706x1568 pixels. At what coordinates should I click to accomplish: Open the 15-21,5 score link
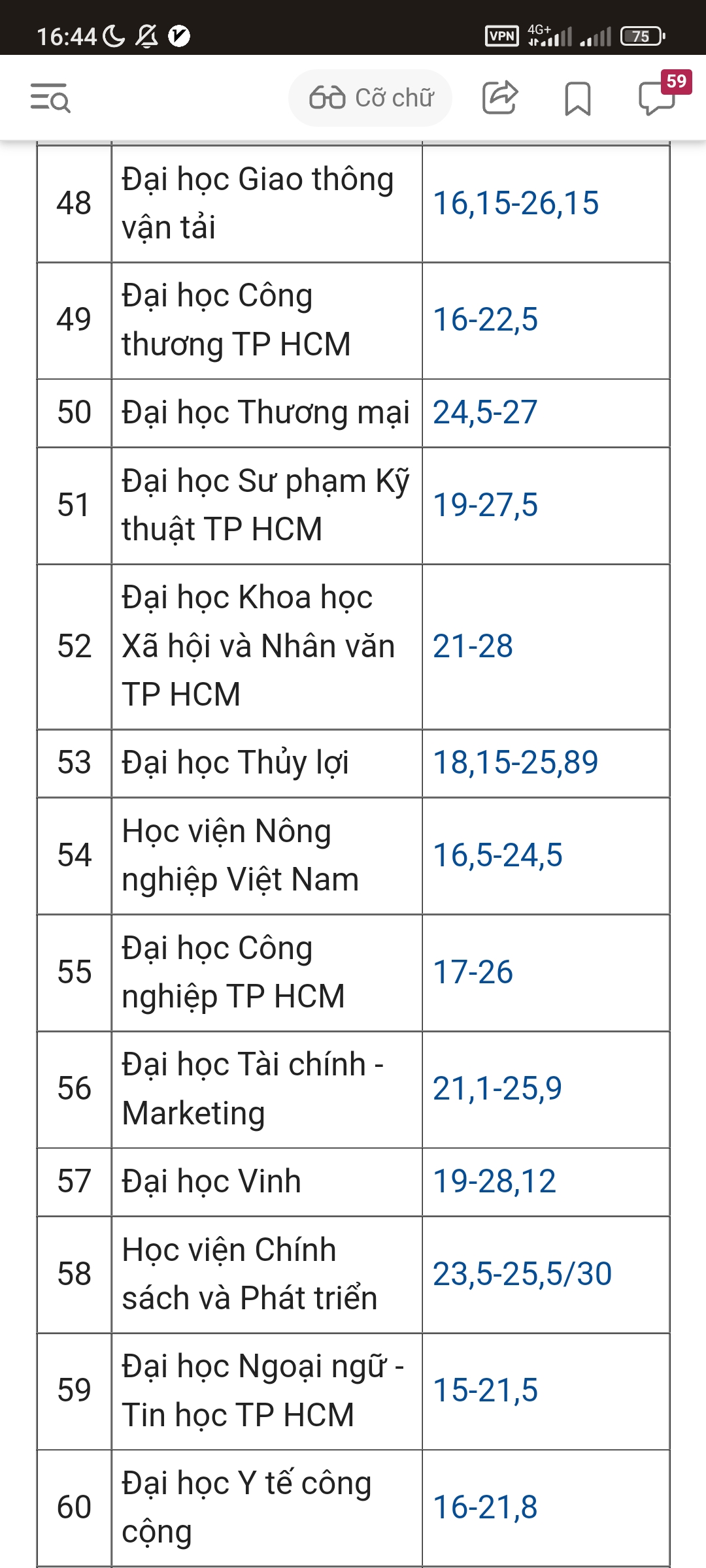pos(485,1391)
